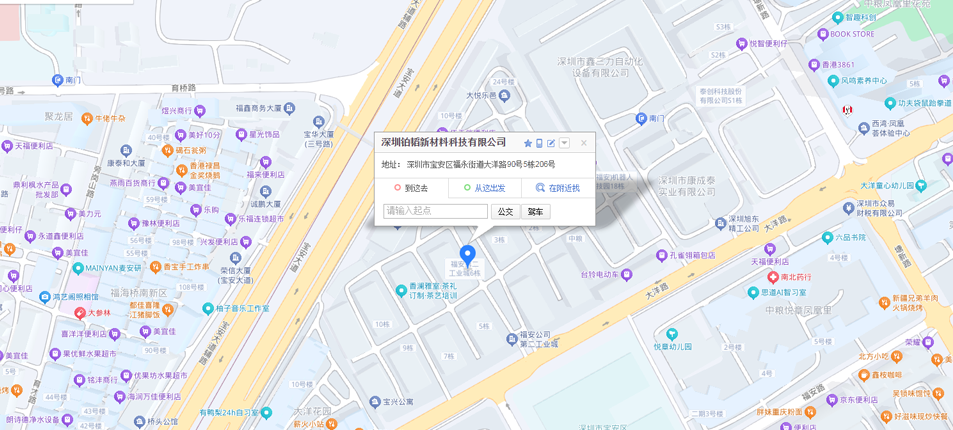Select the 柚子音乐工作室 map point
The width and height of the screenshot is (953, 430).
point(208,309)
